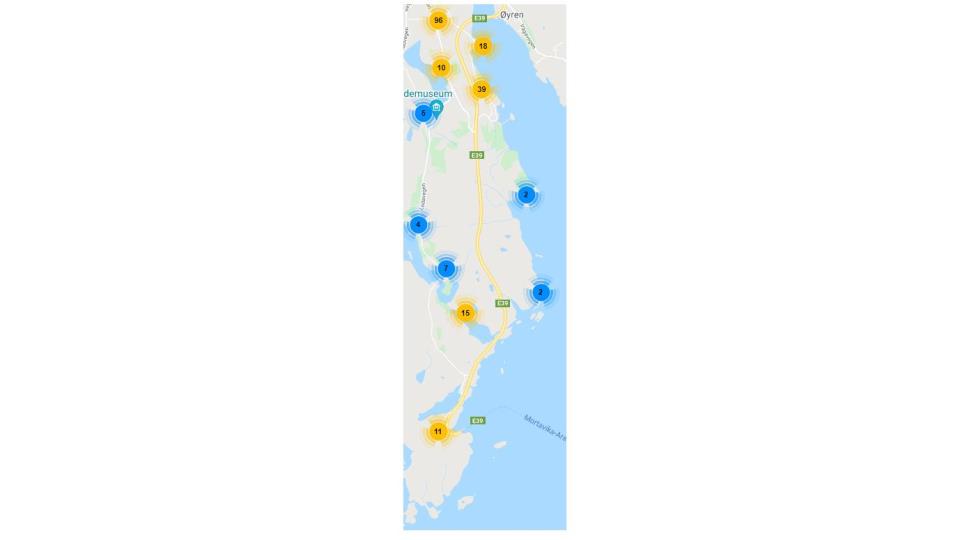
Task: Tap the museum pin icon
Action: point(437,108)
